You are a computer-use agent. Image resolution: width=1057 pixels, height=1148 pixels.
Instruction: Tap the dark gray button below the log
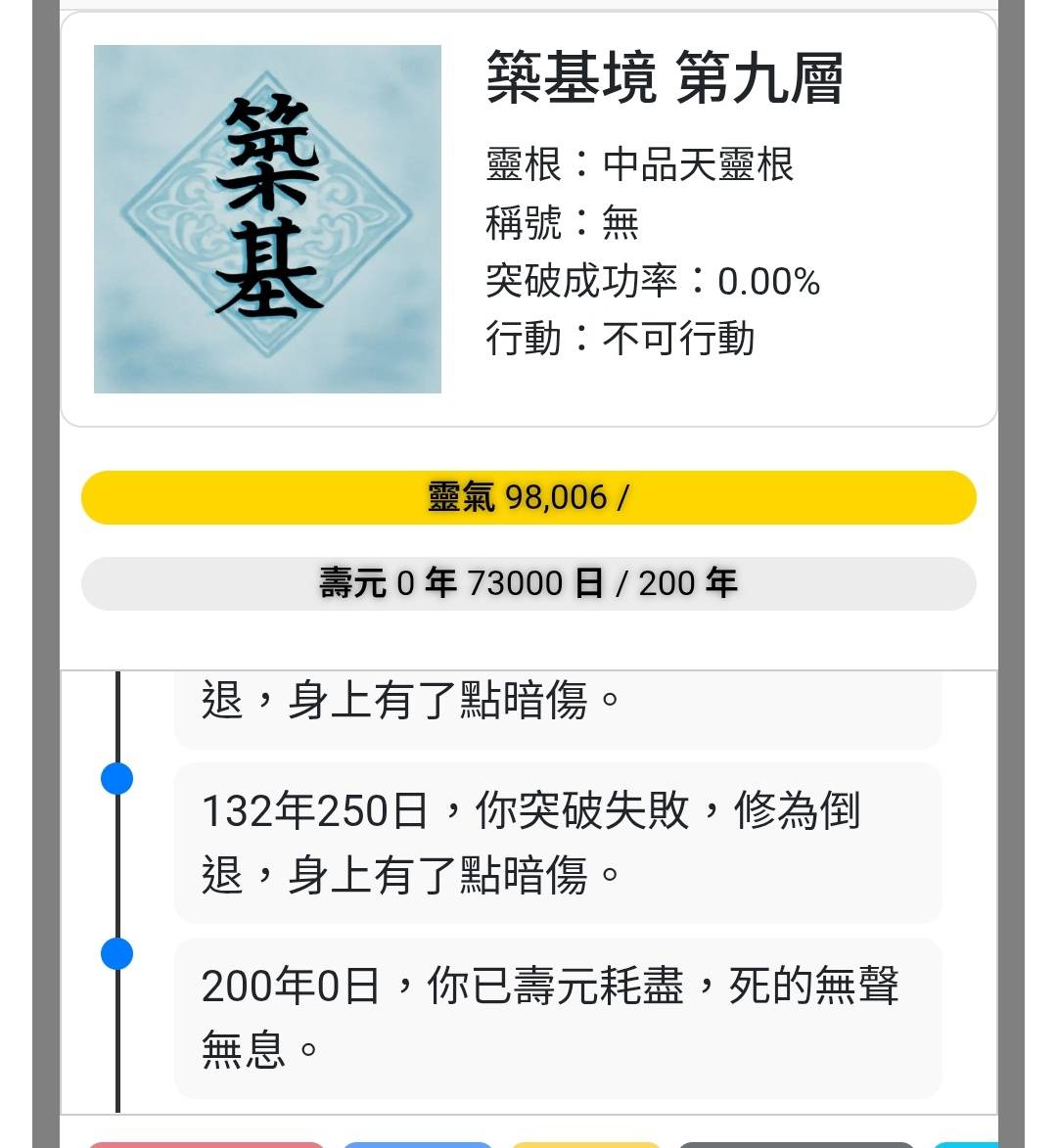797,1143
